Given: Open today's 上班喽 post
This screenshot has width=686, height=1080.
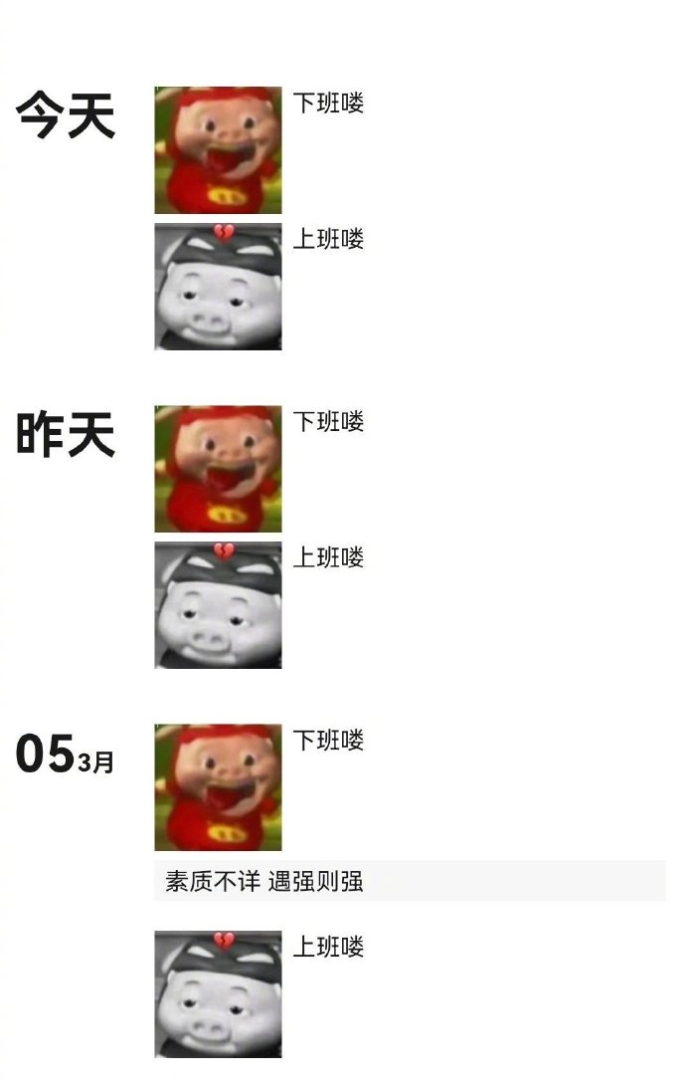Looking at the screenshot, I should 218,287.
